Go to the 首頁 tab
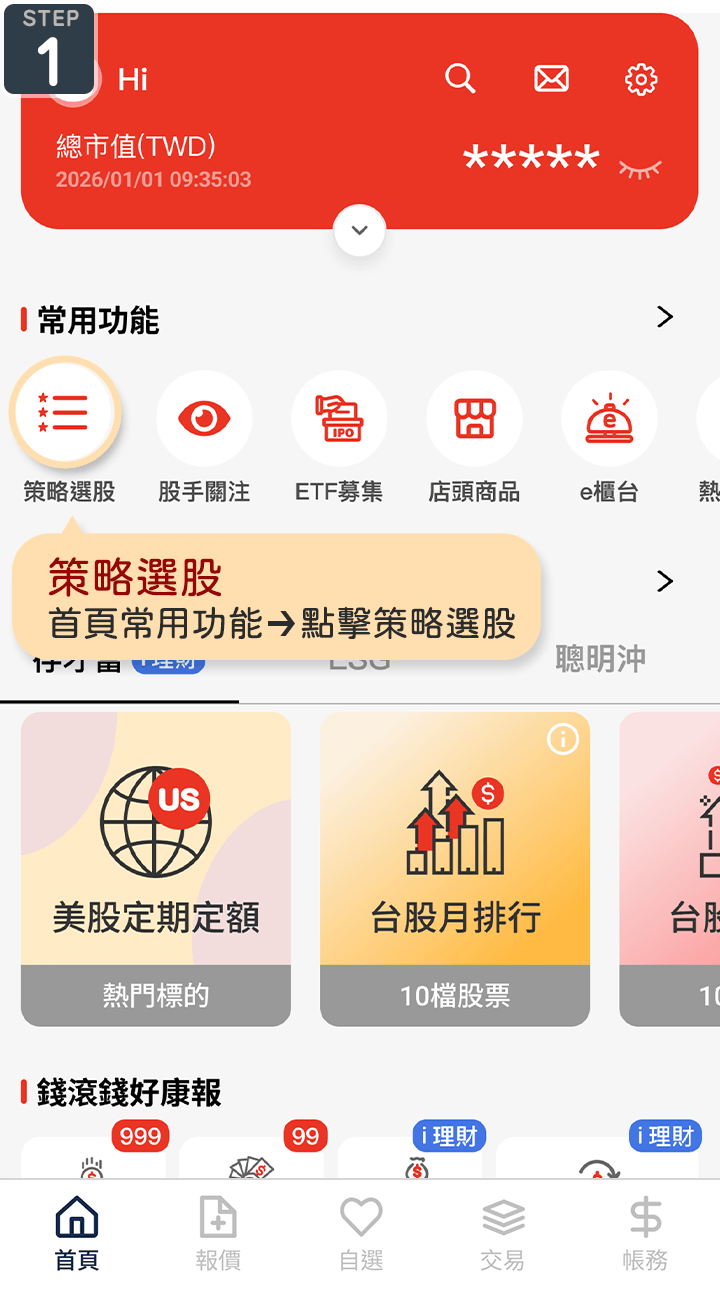The width and height of the screenshot is (720, 1300). click(77, 1234)
